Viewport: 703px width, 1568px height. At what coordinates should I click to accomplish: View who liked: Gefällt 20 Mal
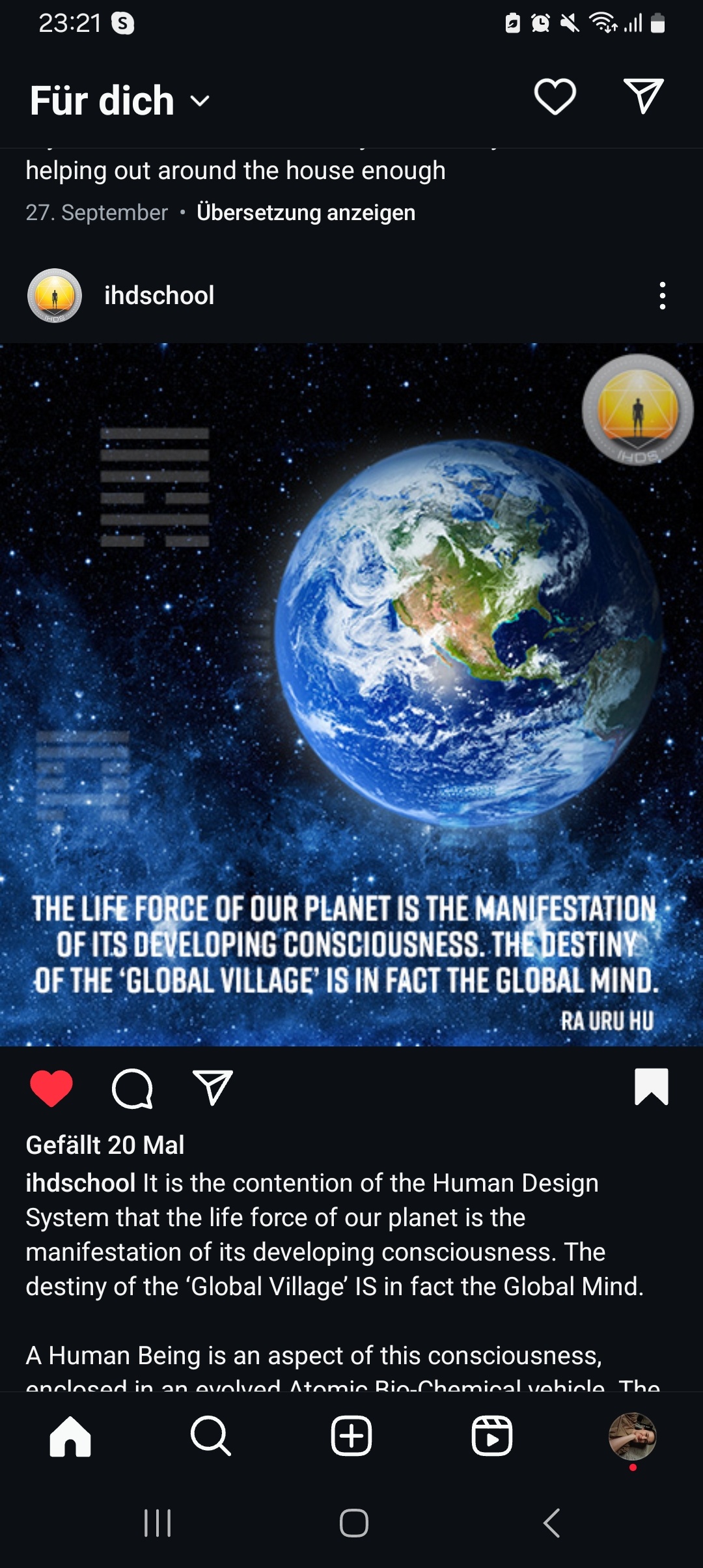coord(105,1145)
